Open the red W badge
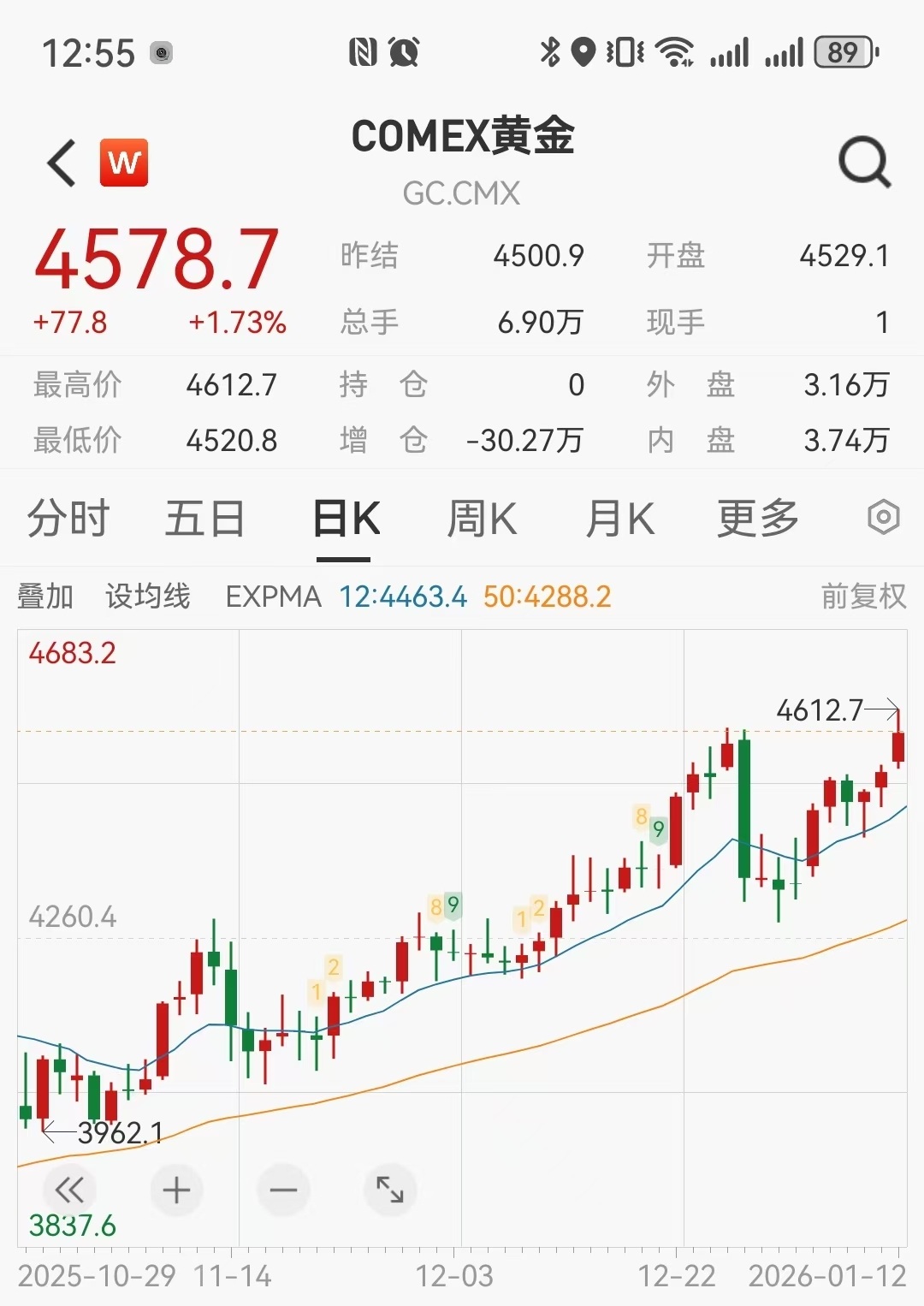Image resolution: width=924 pixels, height=1306 pixels. pos(124,163)
